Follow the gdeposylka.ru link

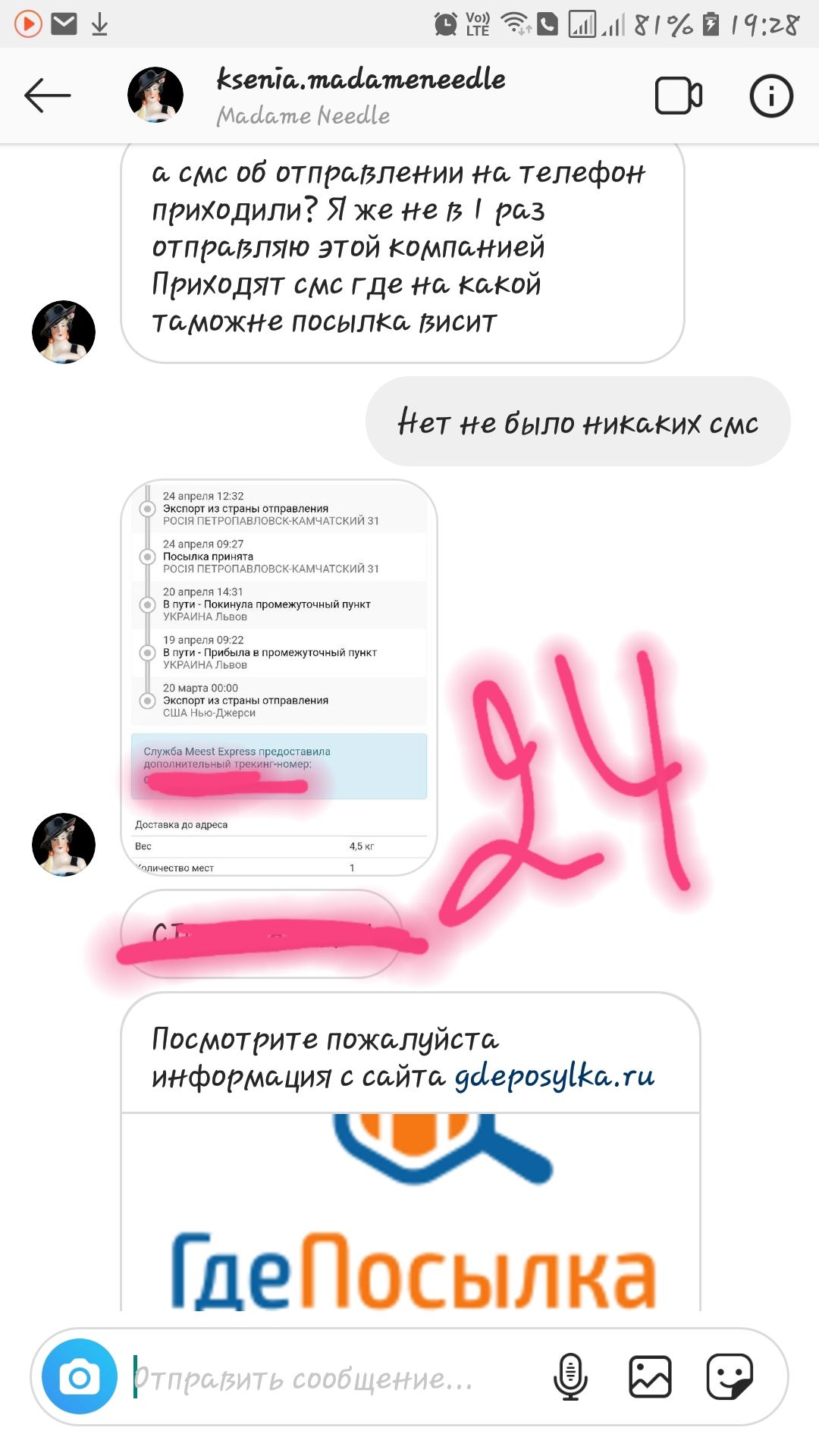(x=554, y=1076)
